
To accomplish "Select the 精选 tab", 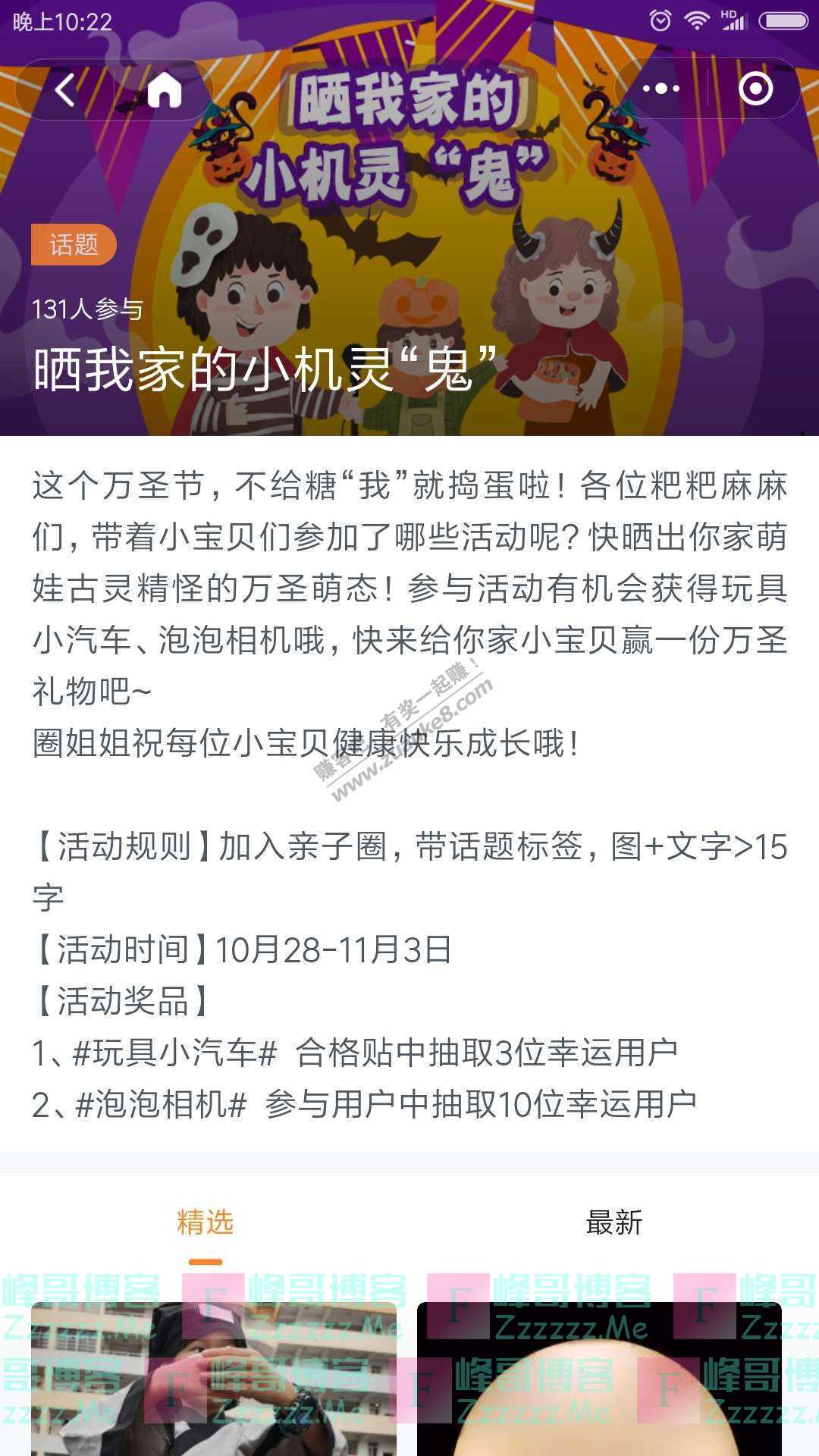I will 205,1222.
